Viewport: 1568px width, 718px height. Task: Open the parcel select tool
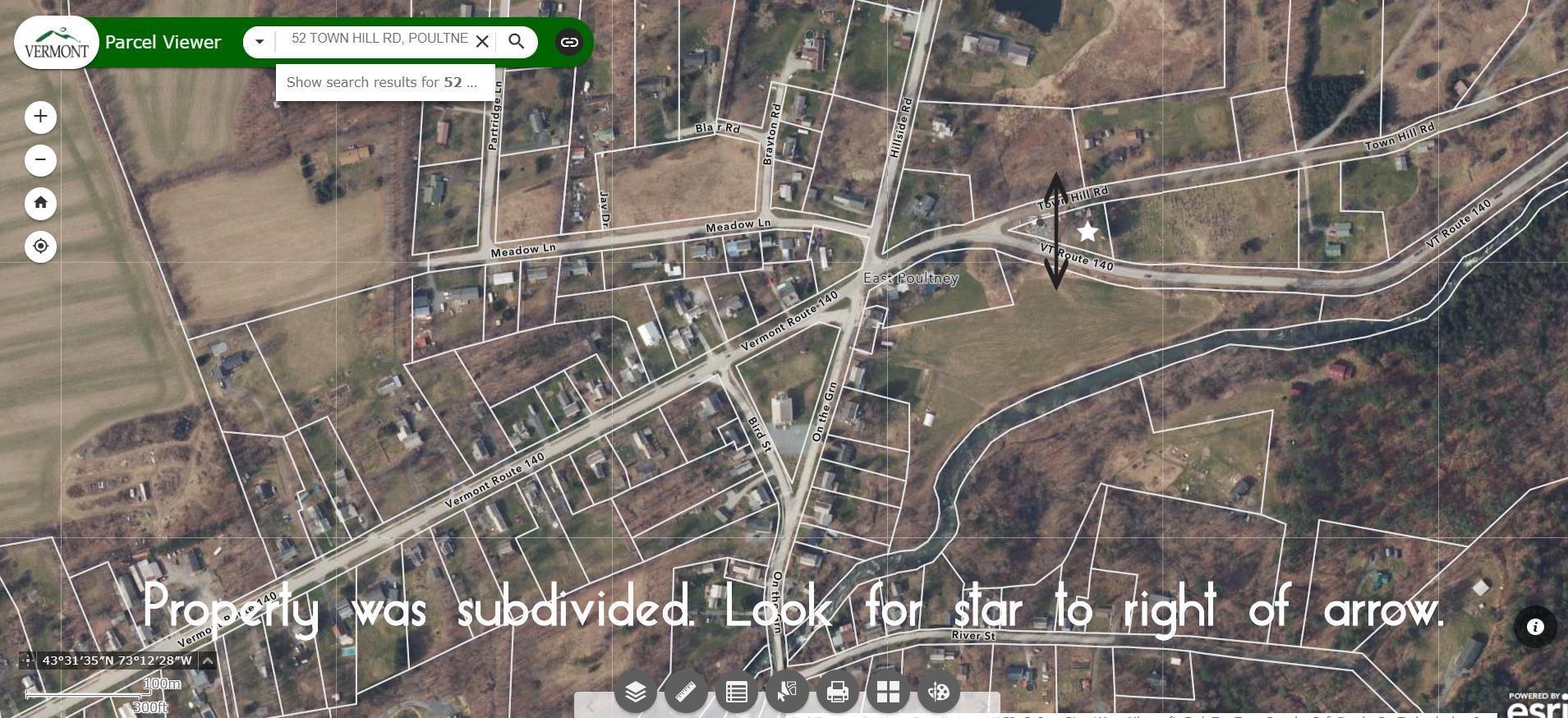786,693
